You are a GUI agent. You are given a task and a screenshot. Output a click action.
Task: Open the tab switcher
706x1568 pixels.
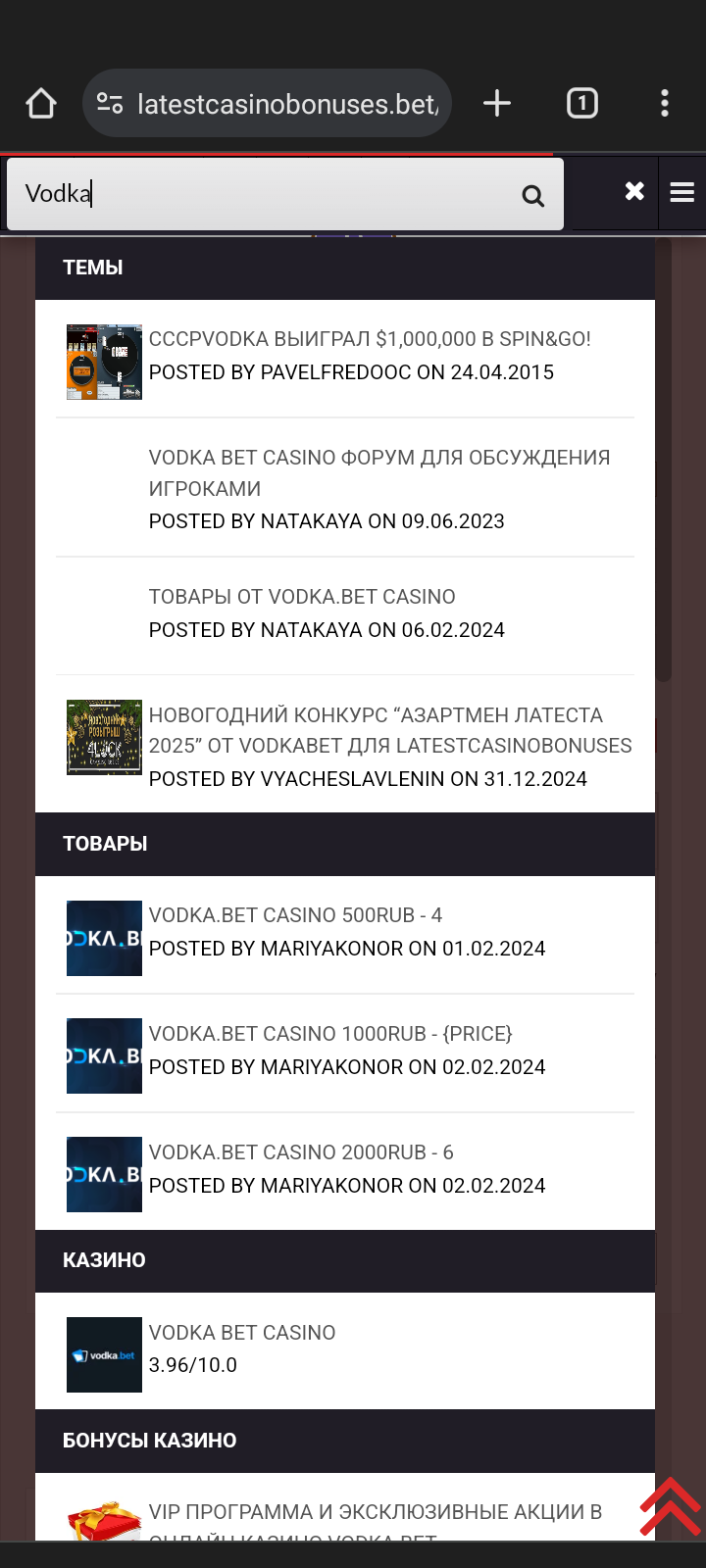click(581, 103)
